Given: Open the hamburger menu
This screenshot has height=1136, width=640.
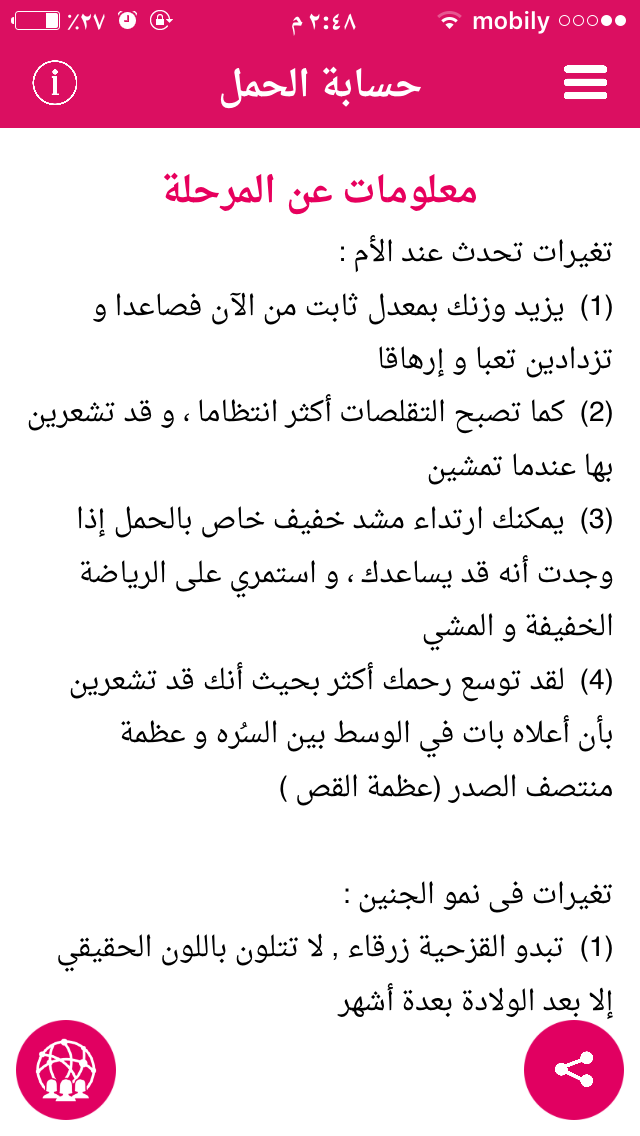Looking at the screenshot, I should [x=585, y=83].
